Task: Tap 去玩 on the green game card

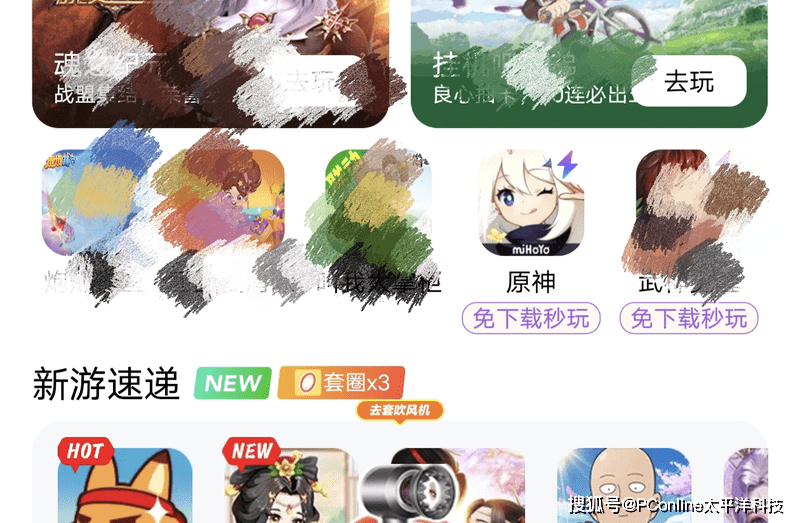Action: 689,81
